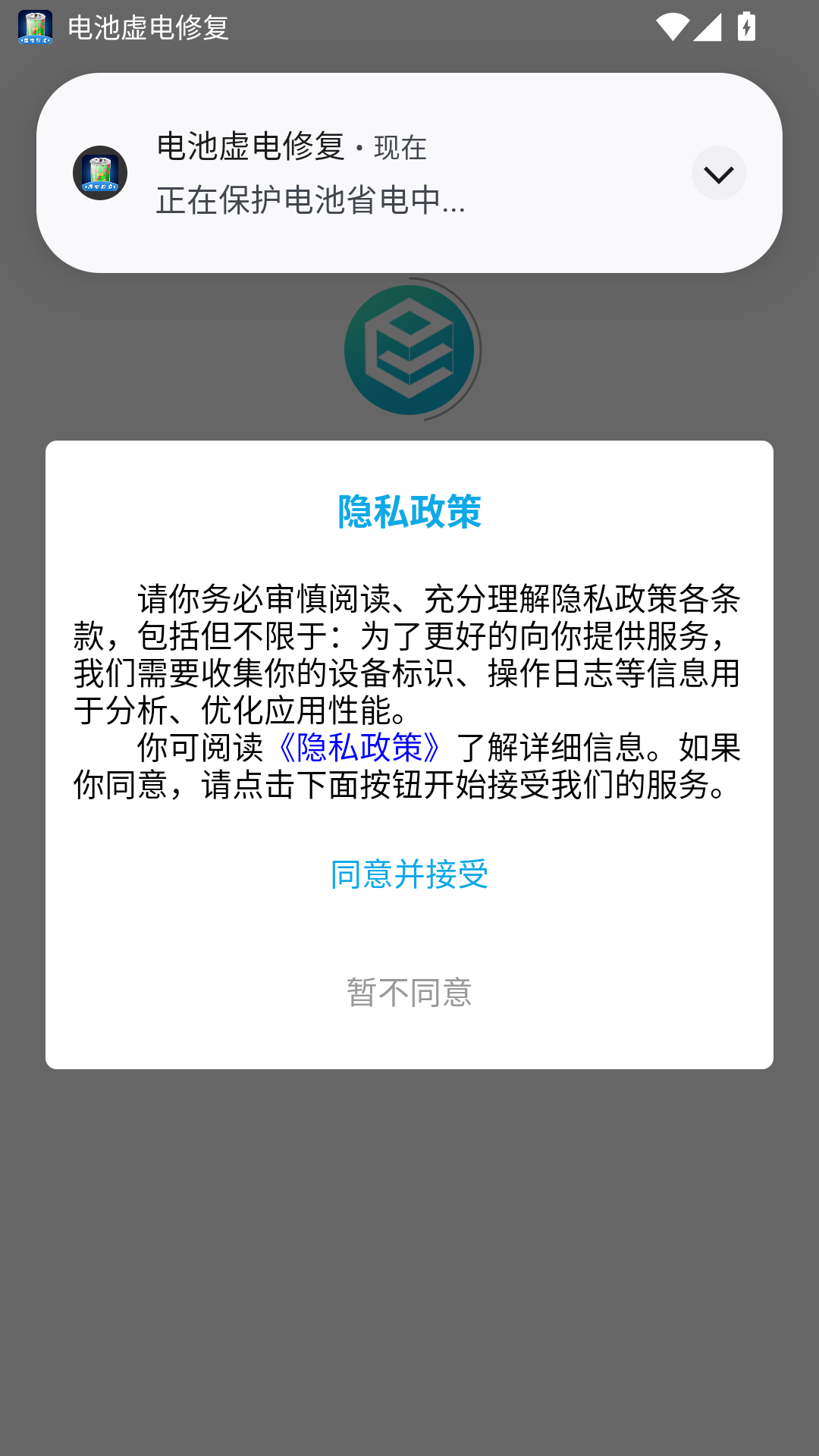The height and width of the screenshot is (1456, 819).
Task: Tap the charging battery icon in the status bar
Action: [x=746, y=25]
